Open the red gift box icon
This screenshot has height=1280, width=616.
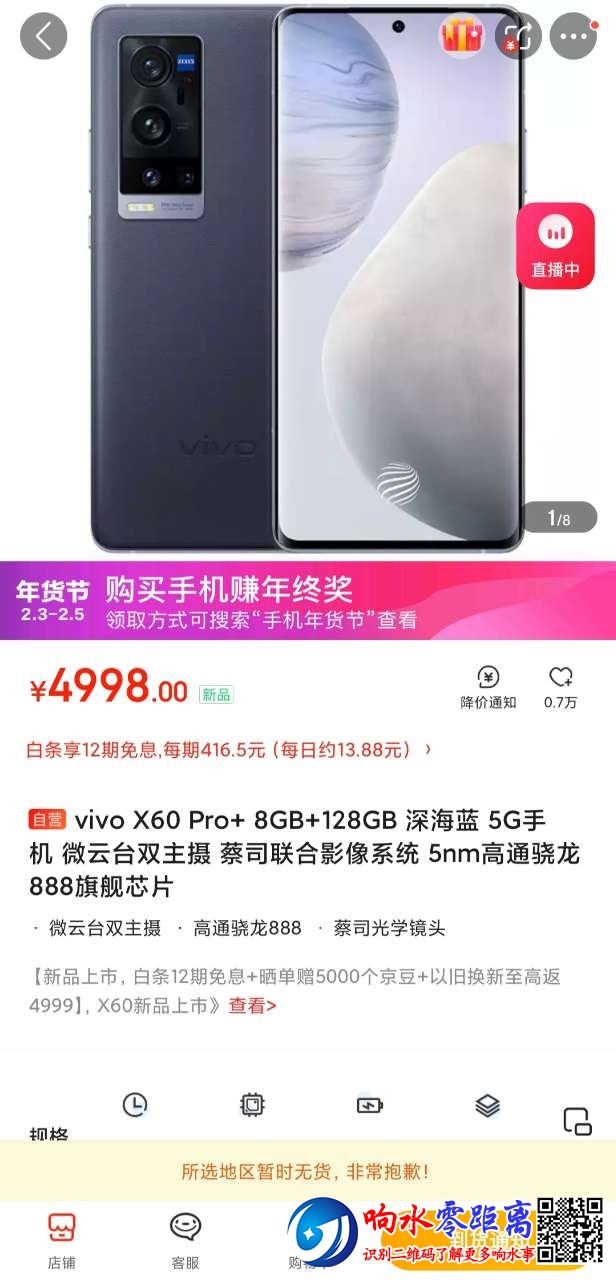coord(462,37)
